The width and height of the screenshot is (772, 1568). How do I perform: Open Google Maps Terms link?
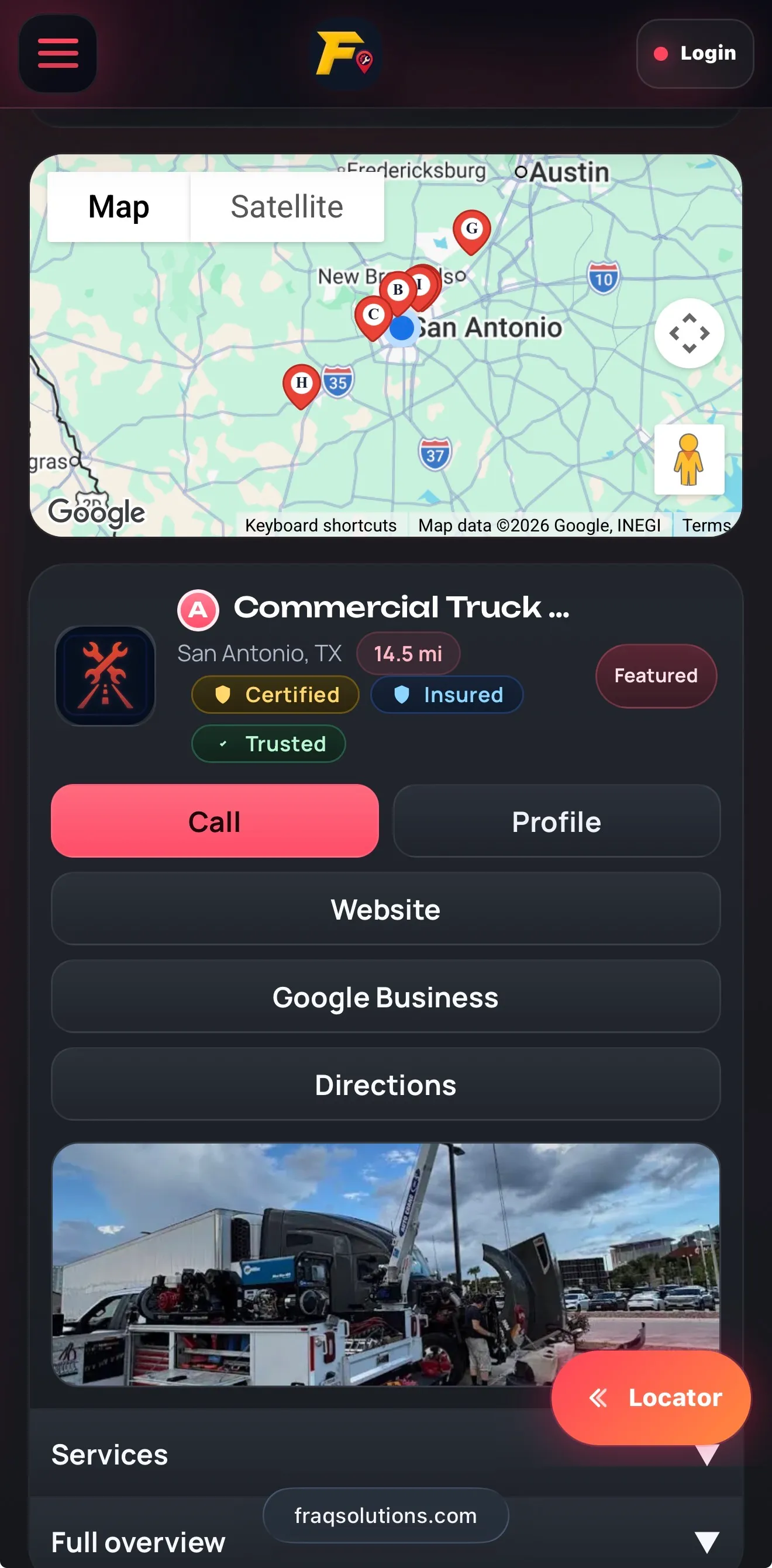706,526
